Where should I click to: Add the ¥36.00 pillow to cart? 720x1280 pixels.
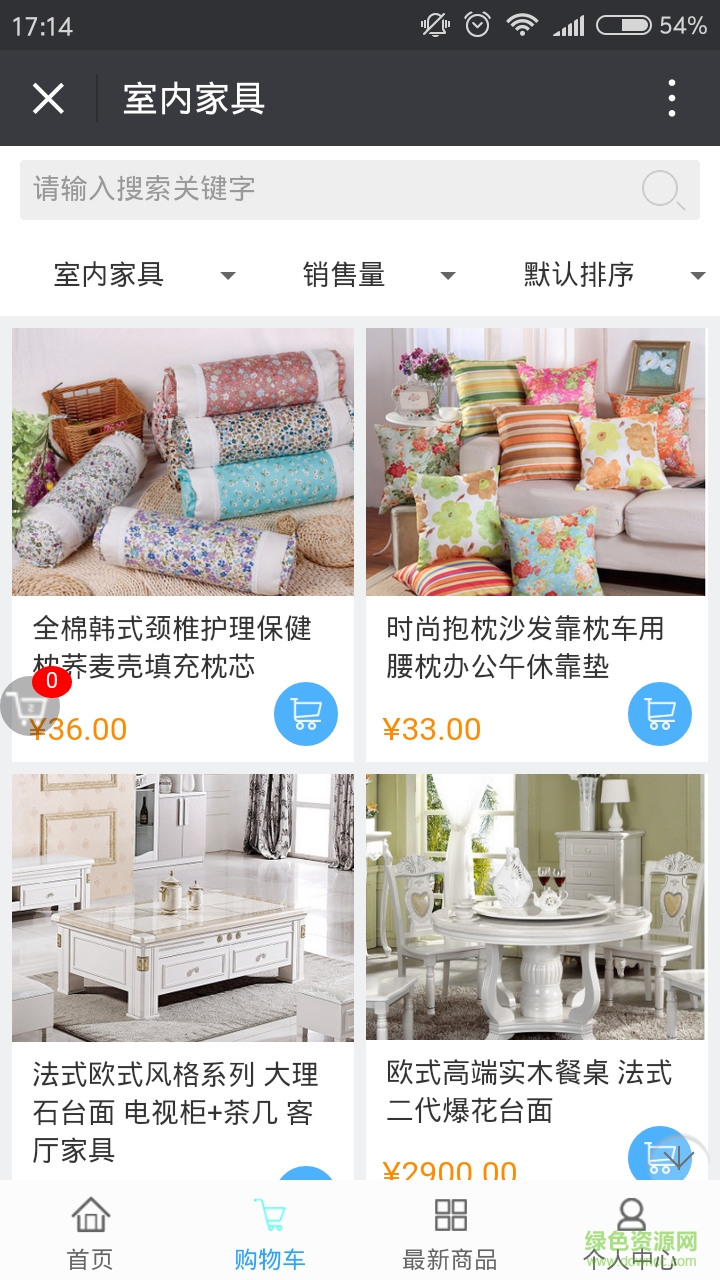(x=306, y=714)
